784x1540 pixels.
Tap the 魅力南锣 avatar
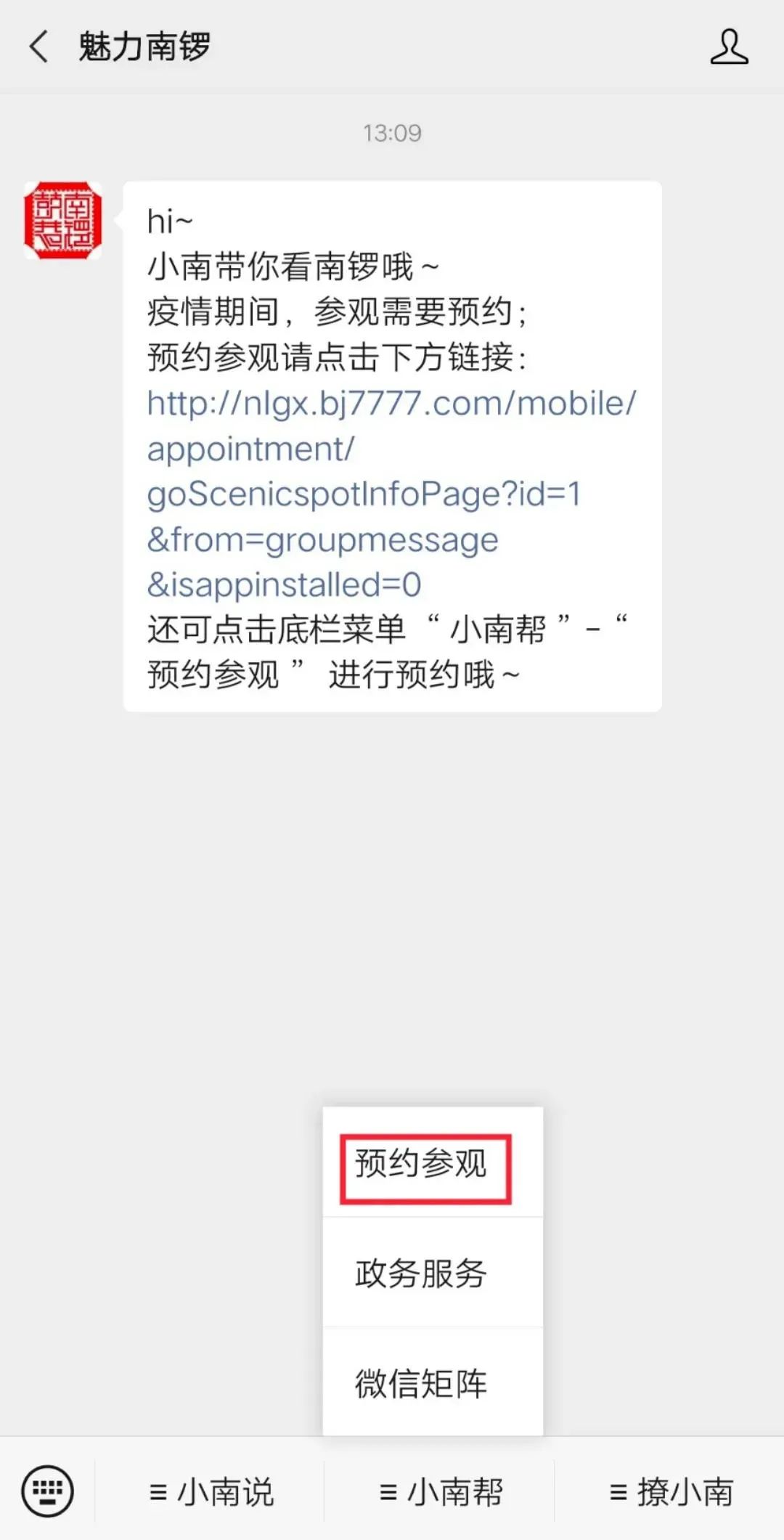click(x=63, y=221)
